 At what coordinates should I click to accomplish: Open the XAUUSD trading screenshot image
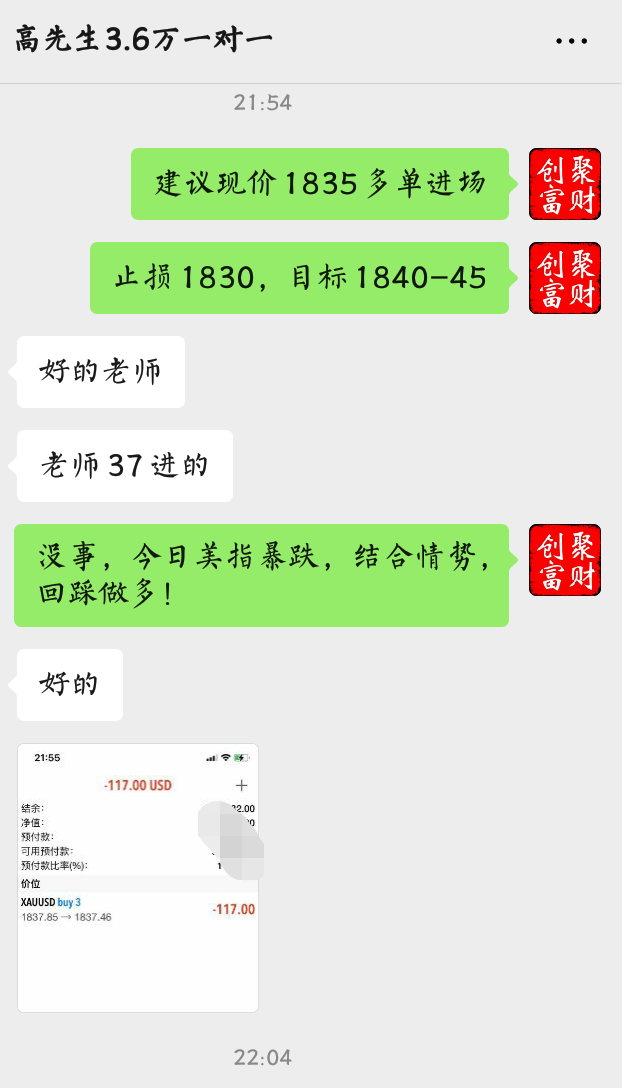137,878
